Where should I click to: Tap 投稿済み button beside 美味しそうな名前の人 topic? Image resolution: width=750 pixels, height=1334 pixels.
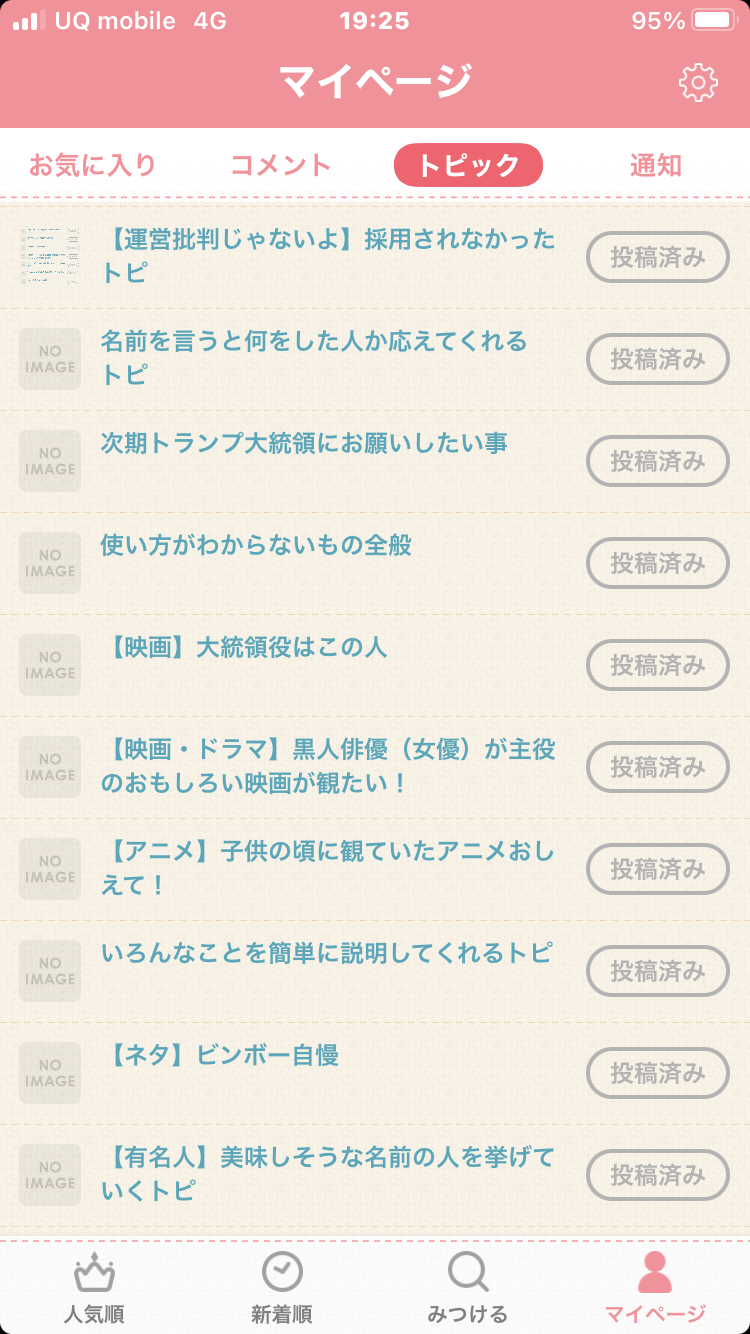[658, 1175]
